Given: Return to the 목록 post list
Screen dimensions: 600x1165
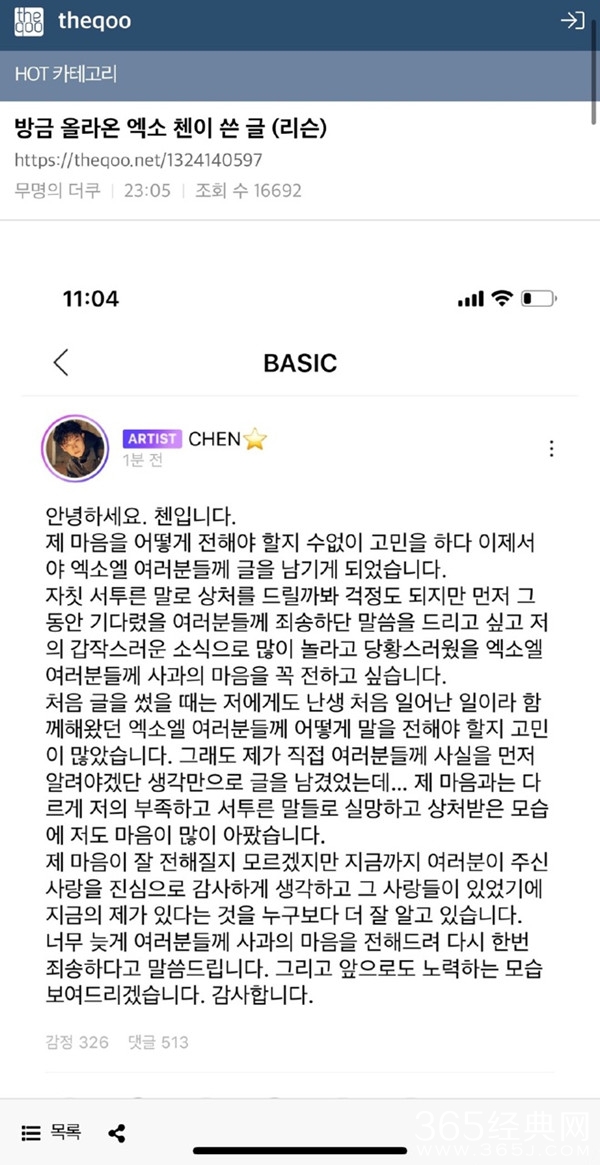Looking at the screenshot, I should click(x=52, y=1133).
